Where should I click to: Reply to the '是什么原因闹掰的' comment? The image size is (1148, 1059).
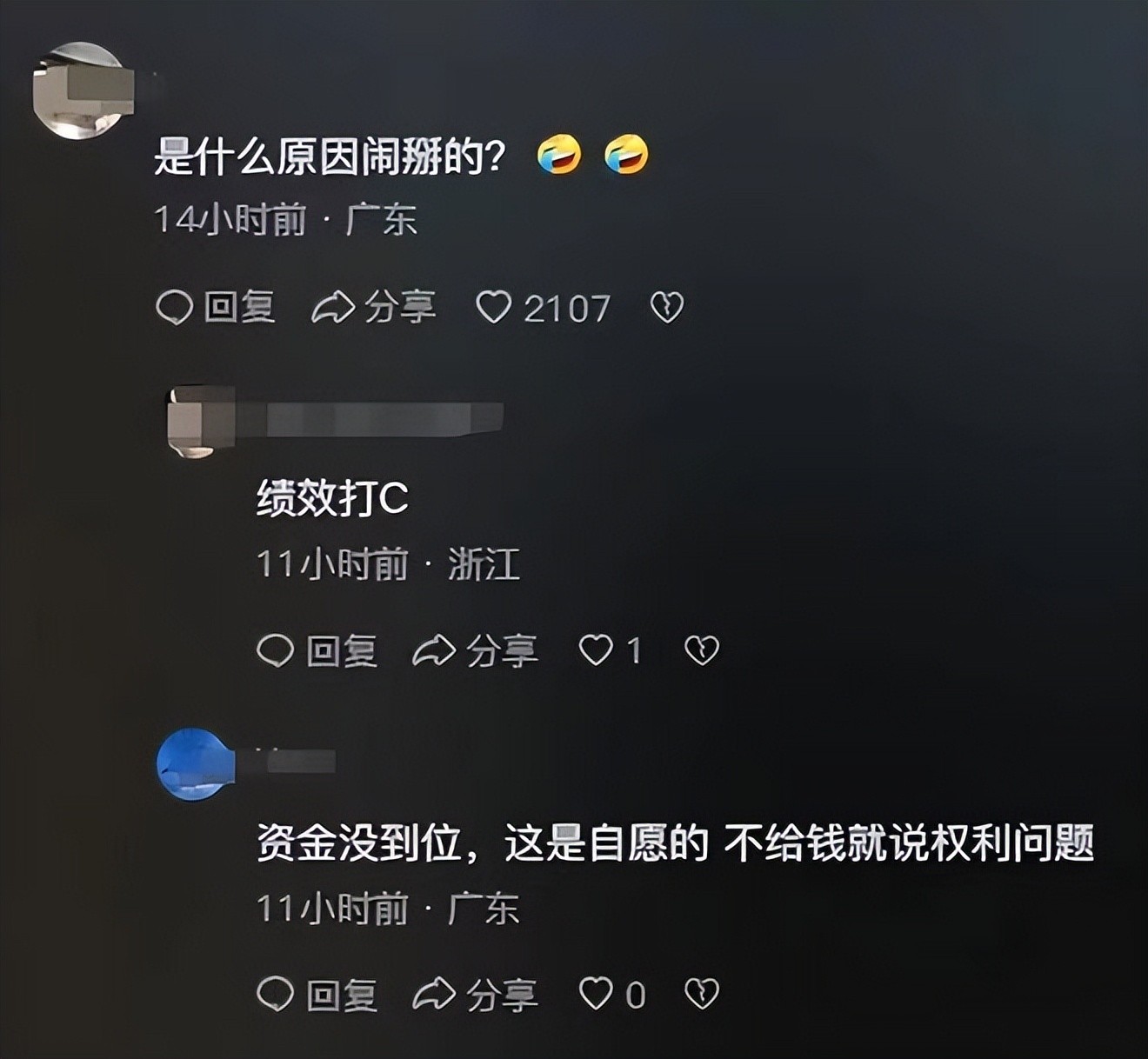pos(216,308)
